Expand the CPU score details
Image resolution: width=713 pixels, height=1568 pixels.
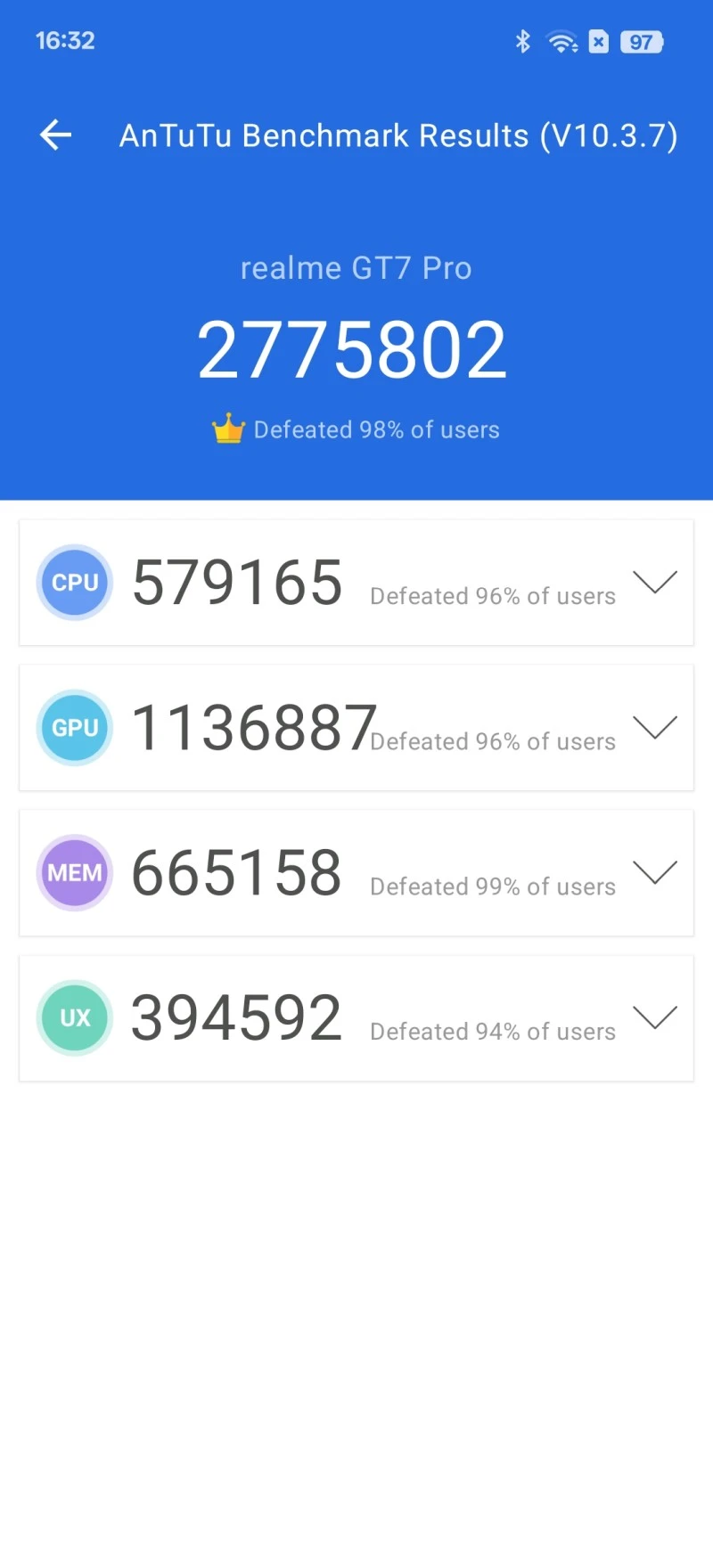655,583
